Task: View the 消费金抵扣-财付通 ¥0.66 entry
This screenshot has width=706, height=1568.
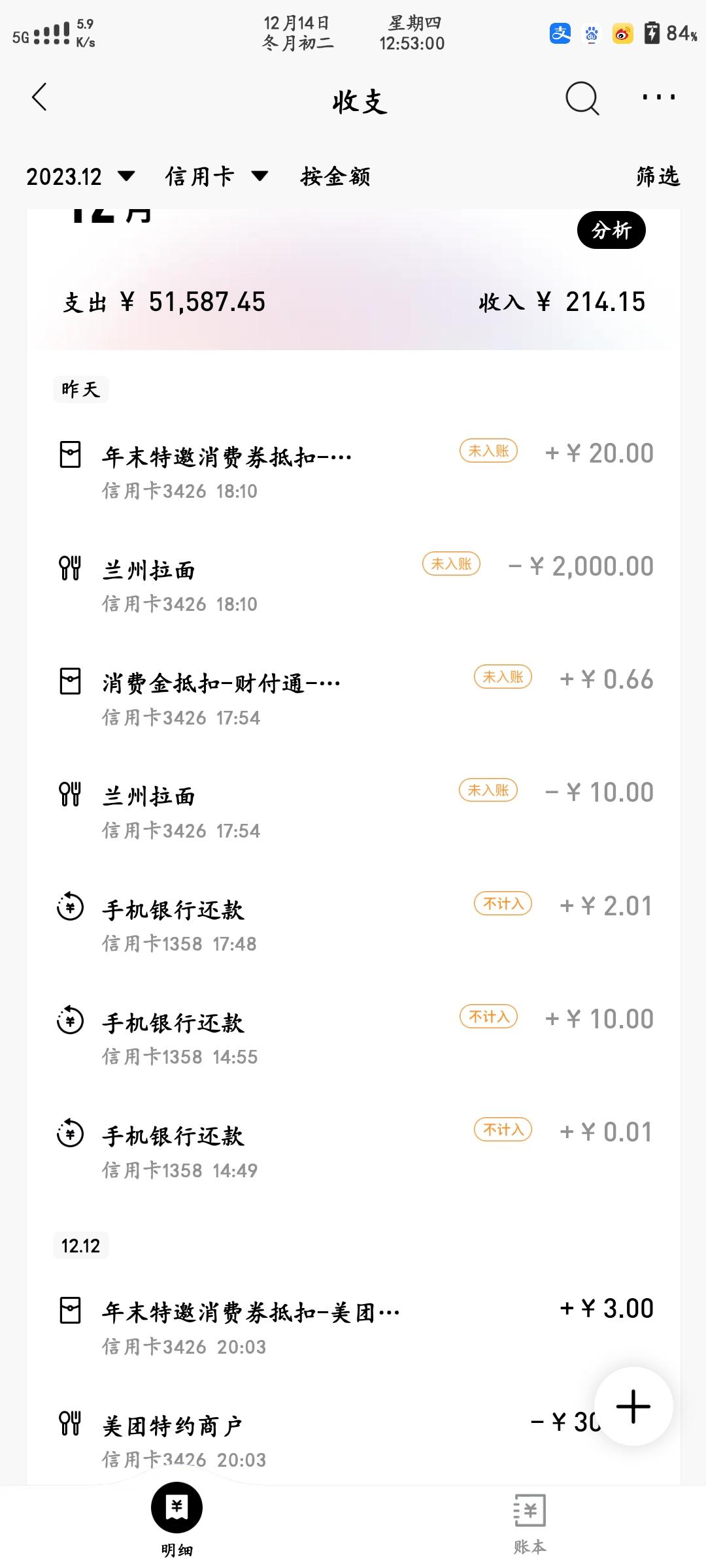Action: (353, 698)
